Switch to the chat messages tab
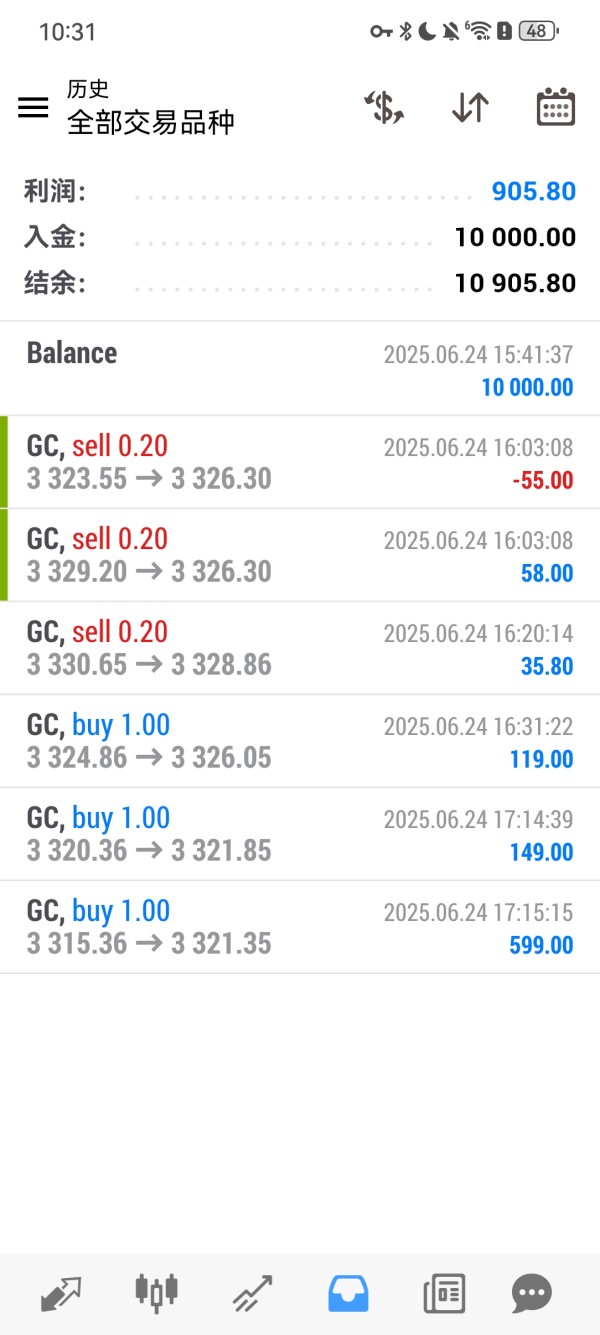Image resolution: width=600 pixels, height=1335 pixels. click(x=531, y=1294)
